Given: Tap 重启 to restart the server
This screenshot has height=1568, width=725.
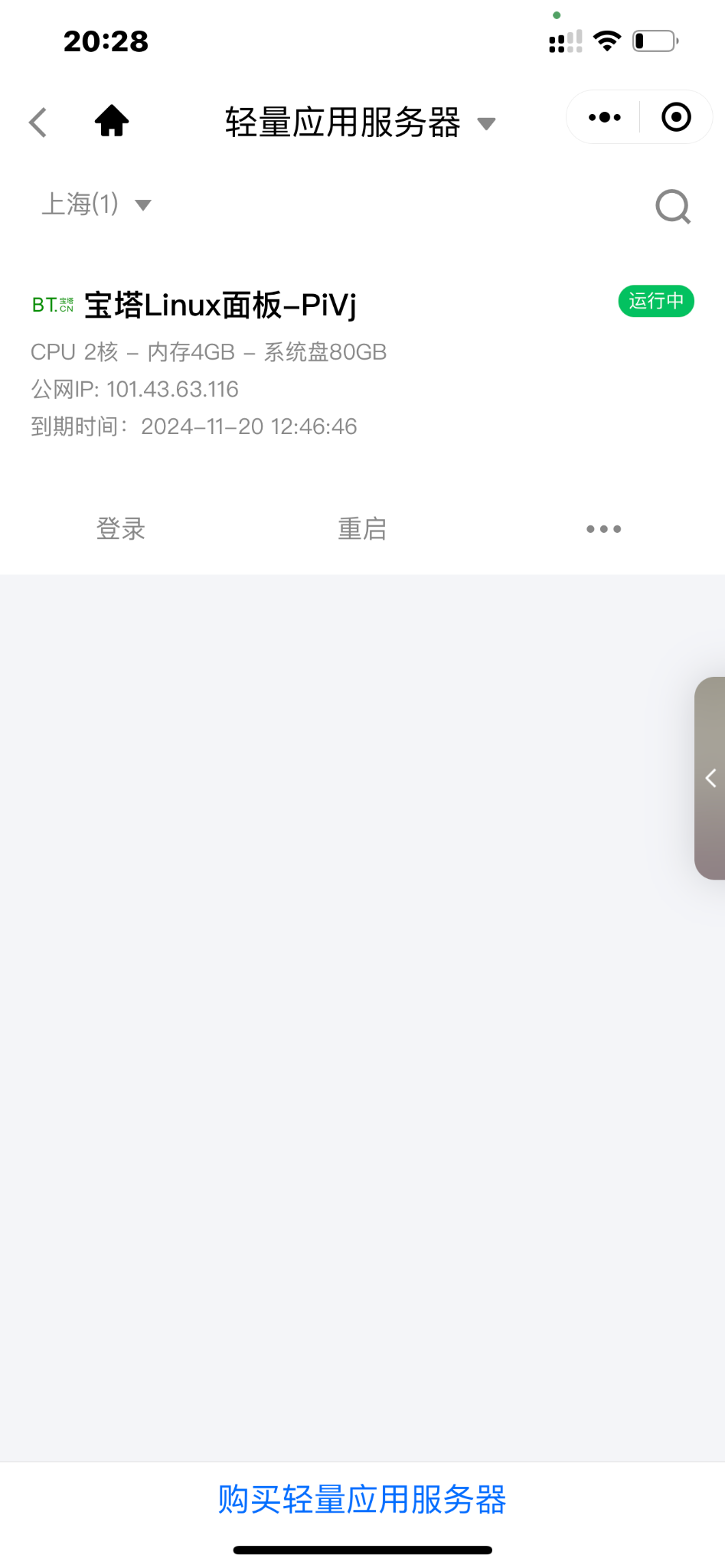Looking at the screenshot, I should pos(362,528).
